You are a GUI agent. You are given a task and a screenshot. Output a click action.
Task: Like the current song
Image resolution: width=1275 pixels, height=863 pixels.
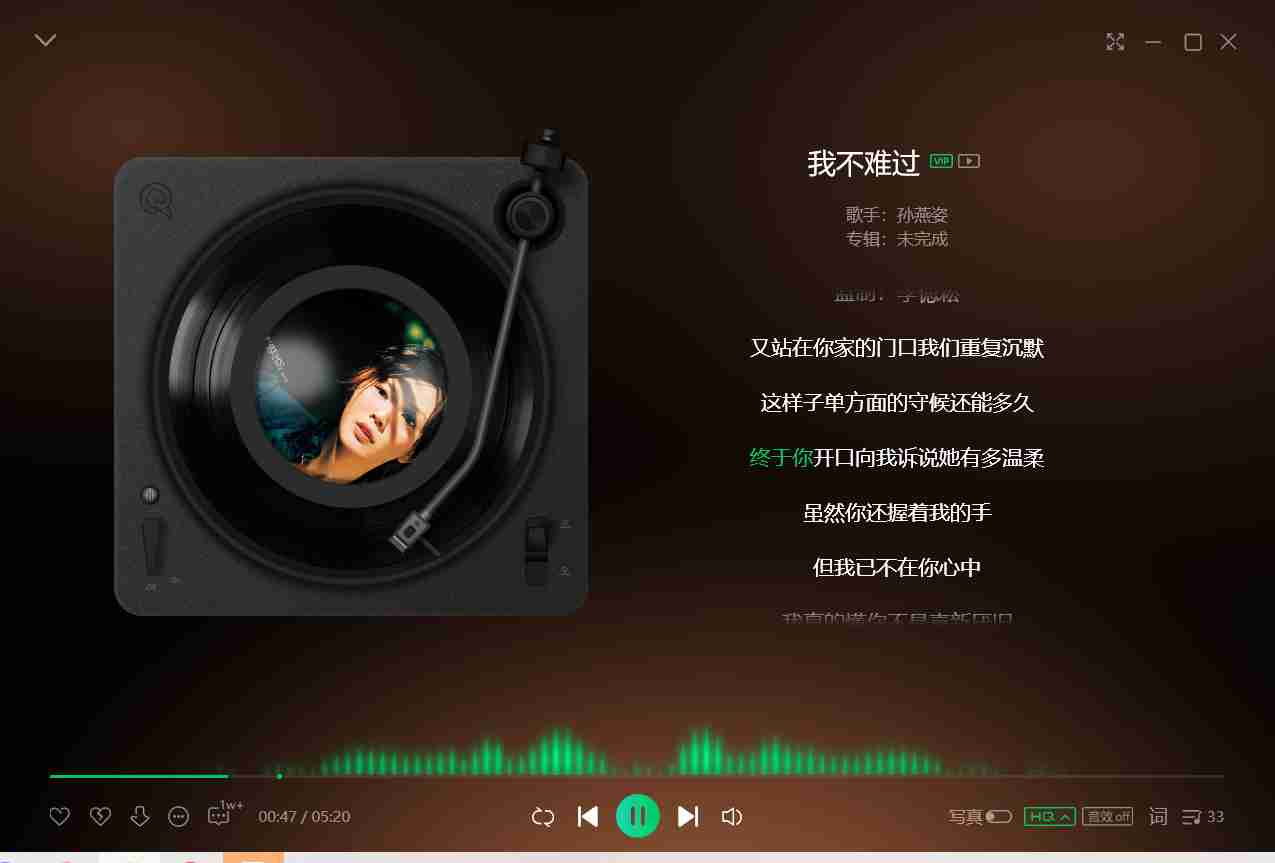point(60,816)
